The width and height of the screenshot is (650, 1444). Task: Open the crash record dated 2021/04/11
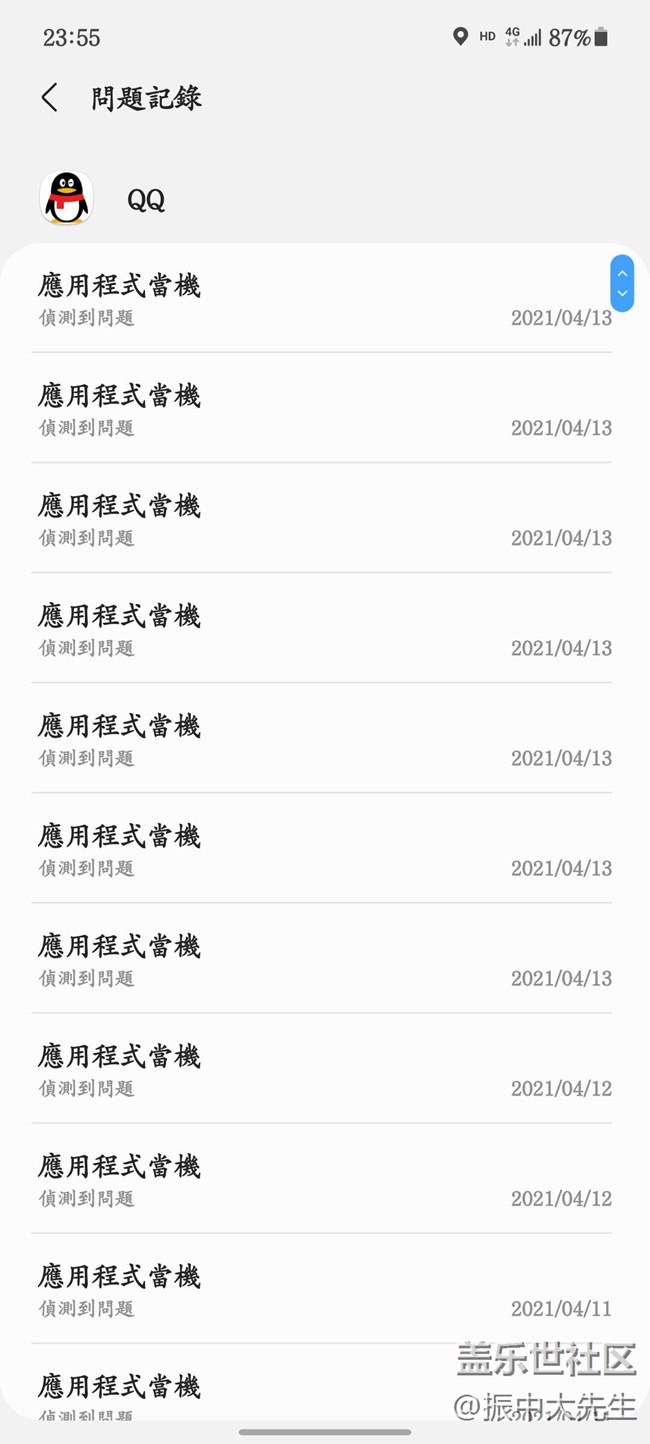coord(322,1289)
